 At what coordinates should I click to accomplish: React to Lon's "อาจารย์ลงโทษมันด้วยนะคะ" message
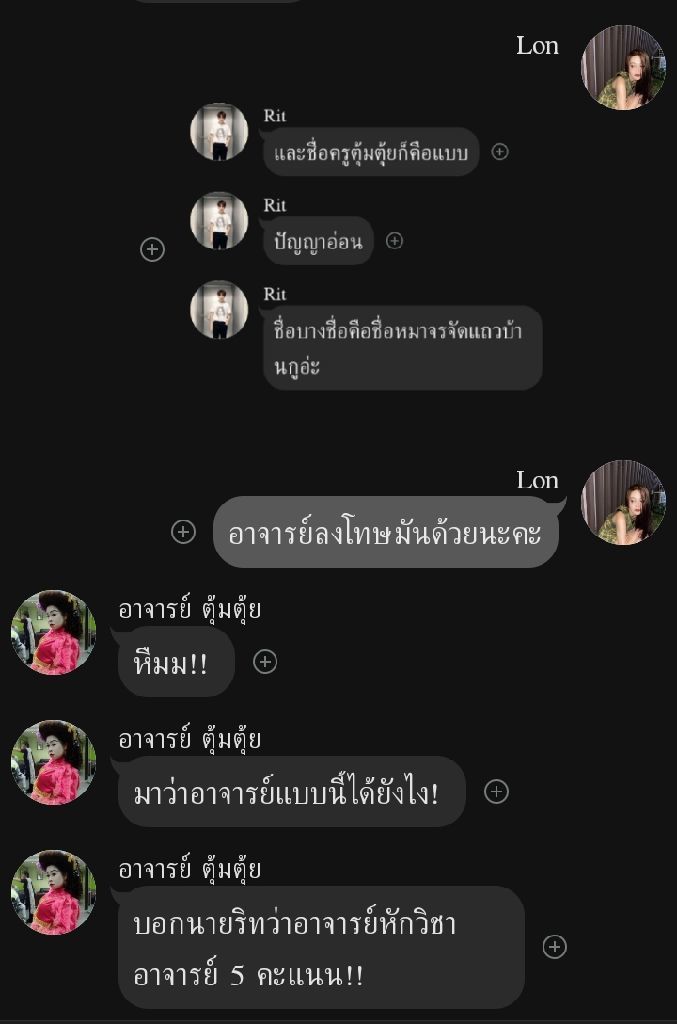(x=183, y=532)
